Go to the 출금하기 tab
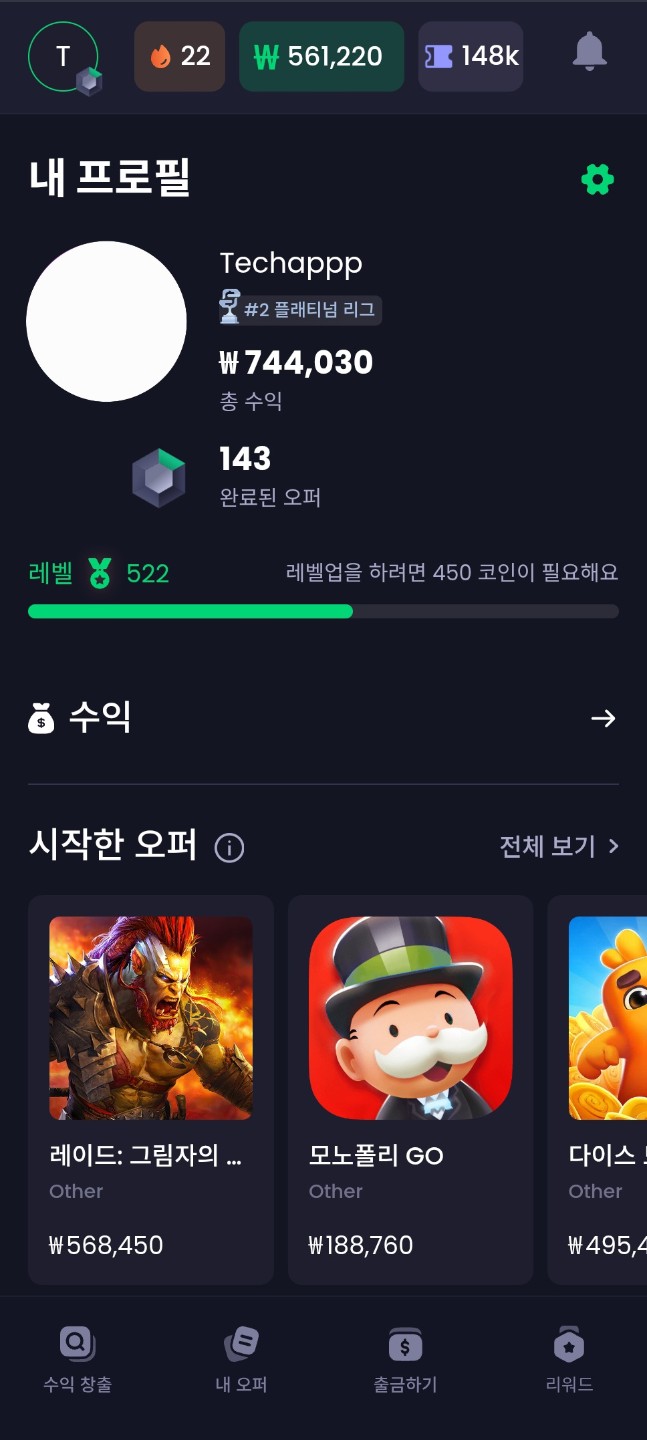This screenshot has height=1440, width=647. pyautogui.click(x=405, y=1360)
